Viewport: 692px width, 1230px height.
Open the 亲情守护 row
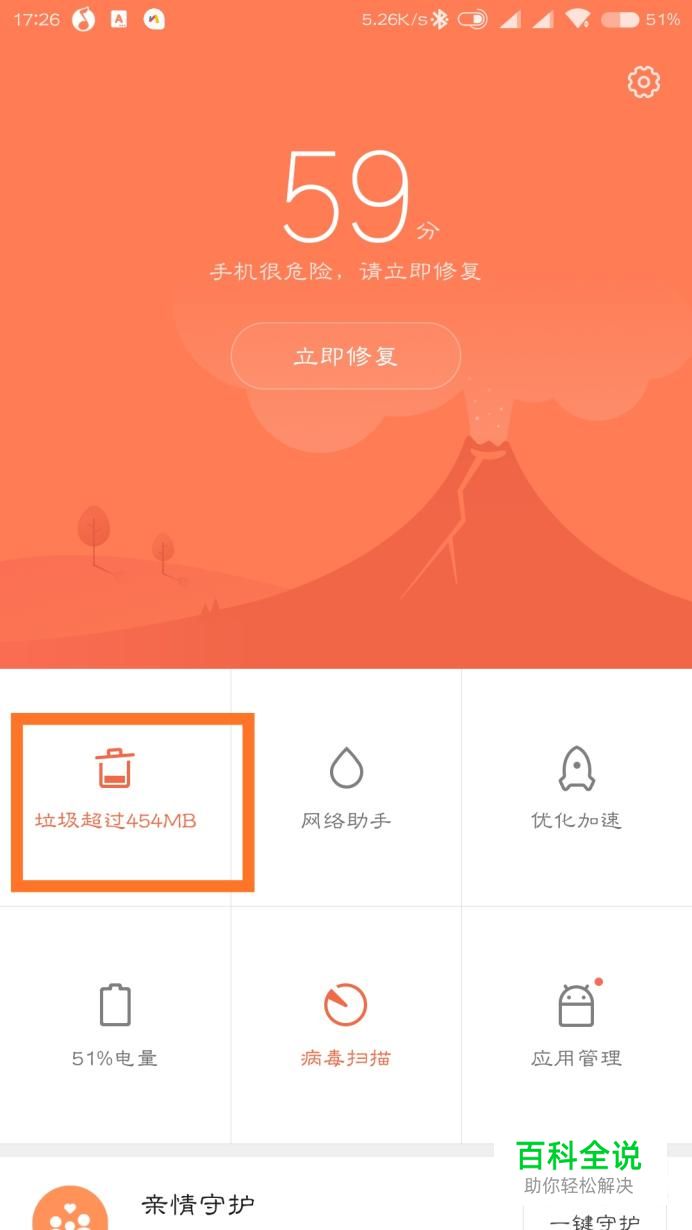[200, 1205]
